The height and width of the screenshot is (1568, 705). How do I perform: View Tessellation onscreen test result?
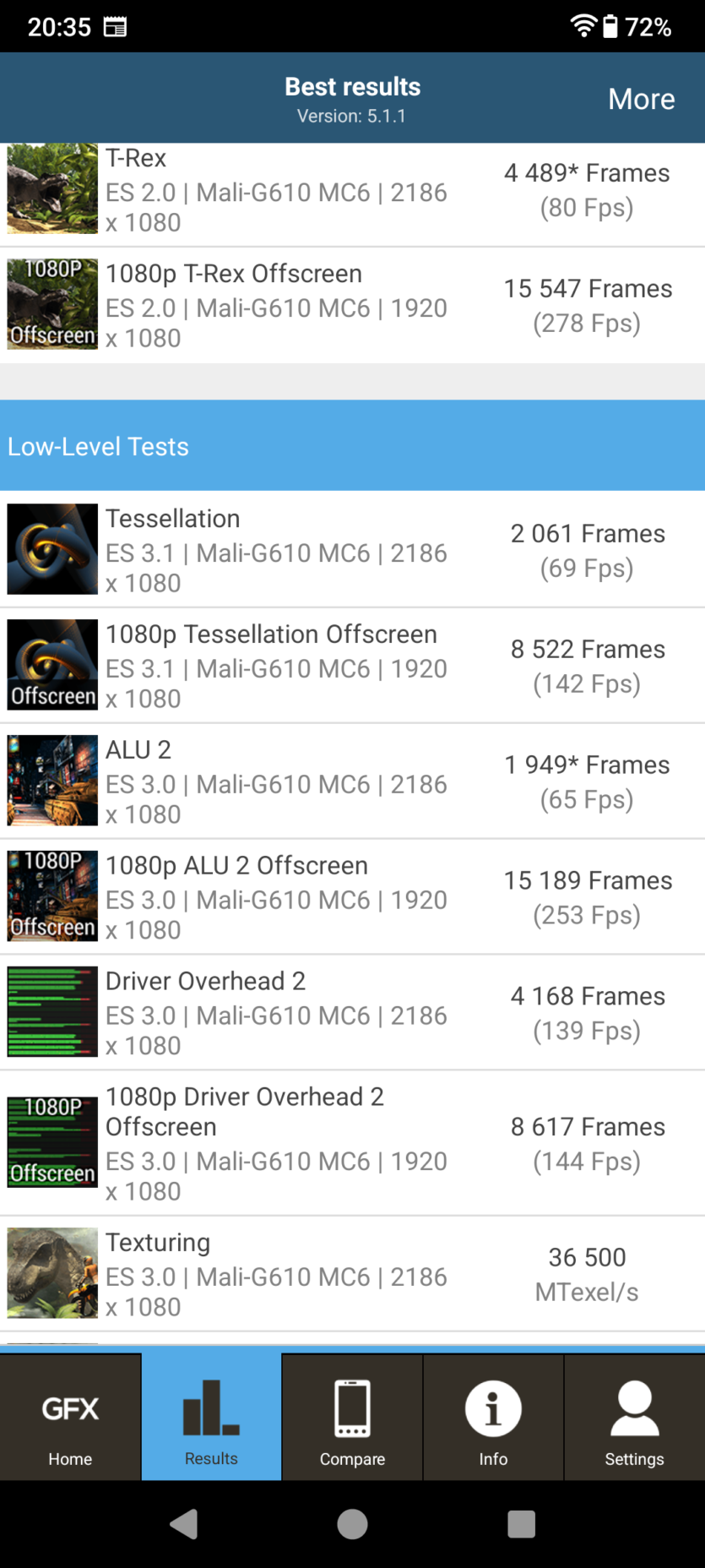click(x=352, y=550)
